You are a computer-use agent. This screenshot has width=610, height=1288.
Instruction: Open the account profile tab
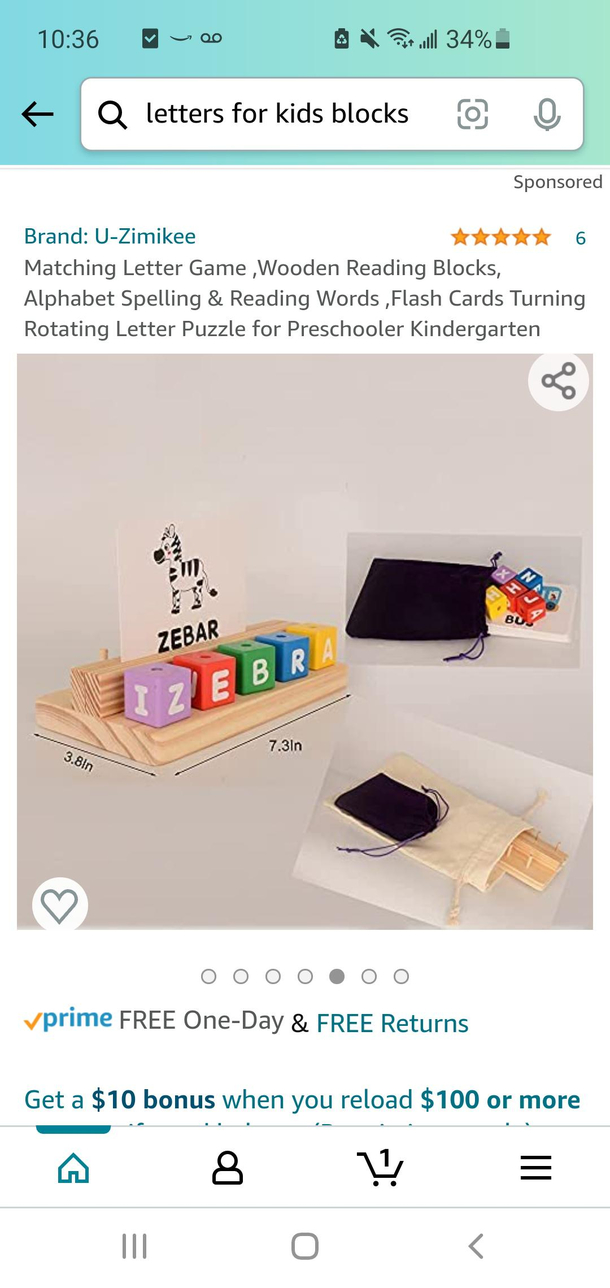tap(228, 1168)
